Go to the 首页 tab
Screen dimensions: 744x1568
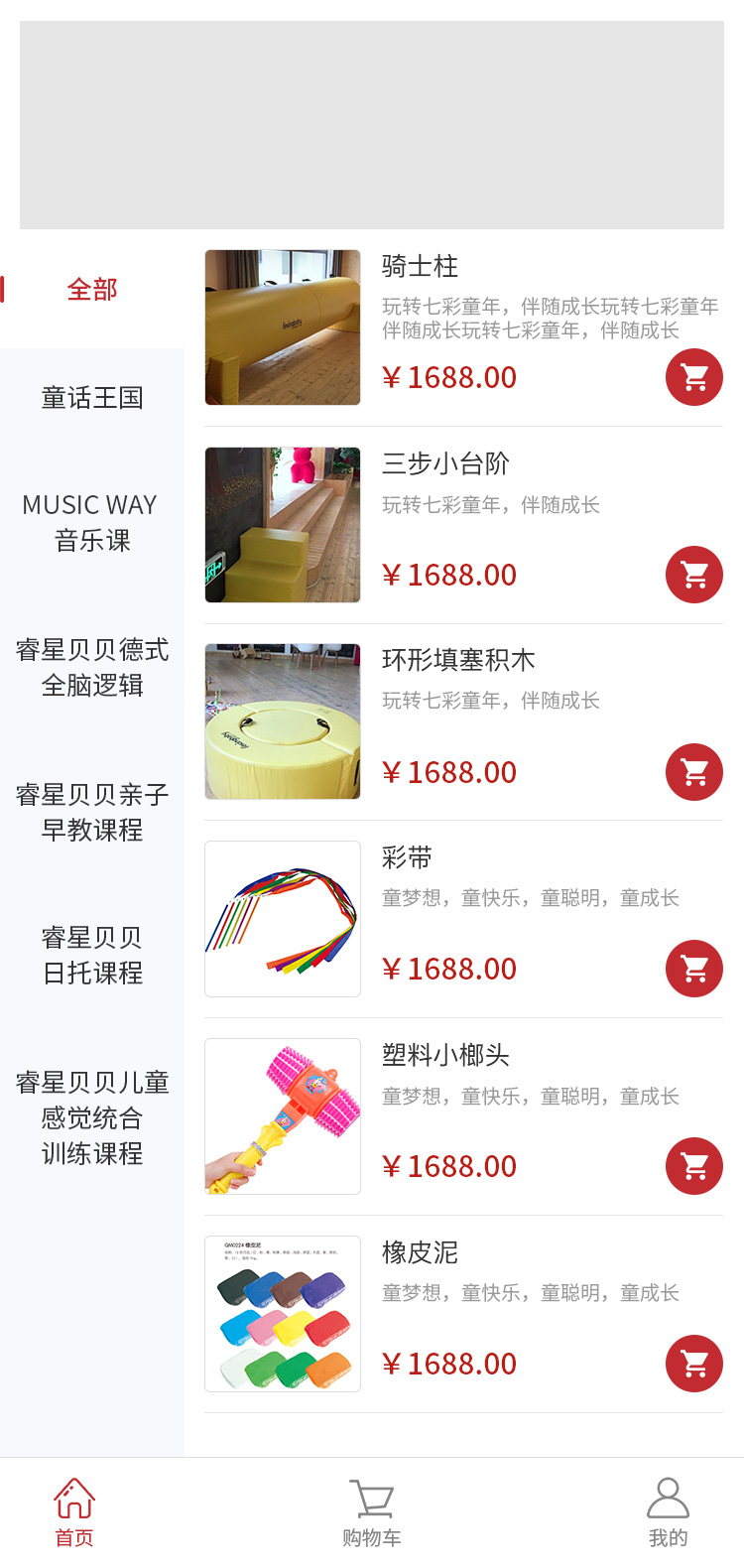pyautogui.click(x=74, y=1513)
